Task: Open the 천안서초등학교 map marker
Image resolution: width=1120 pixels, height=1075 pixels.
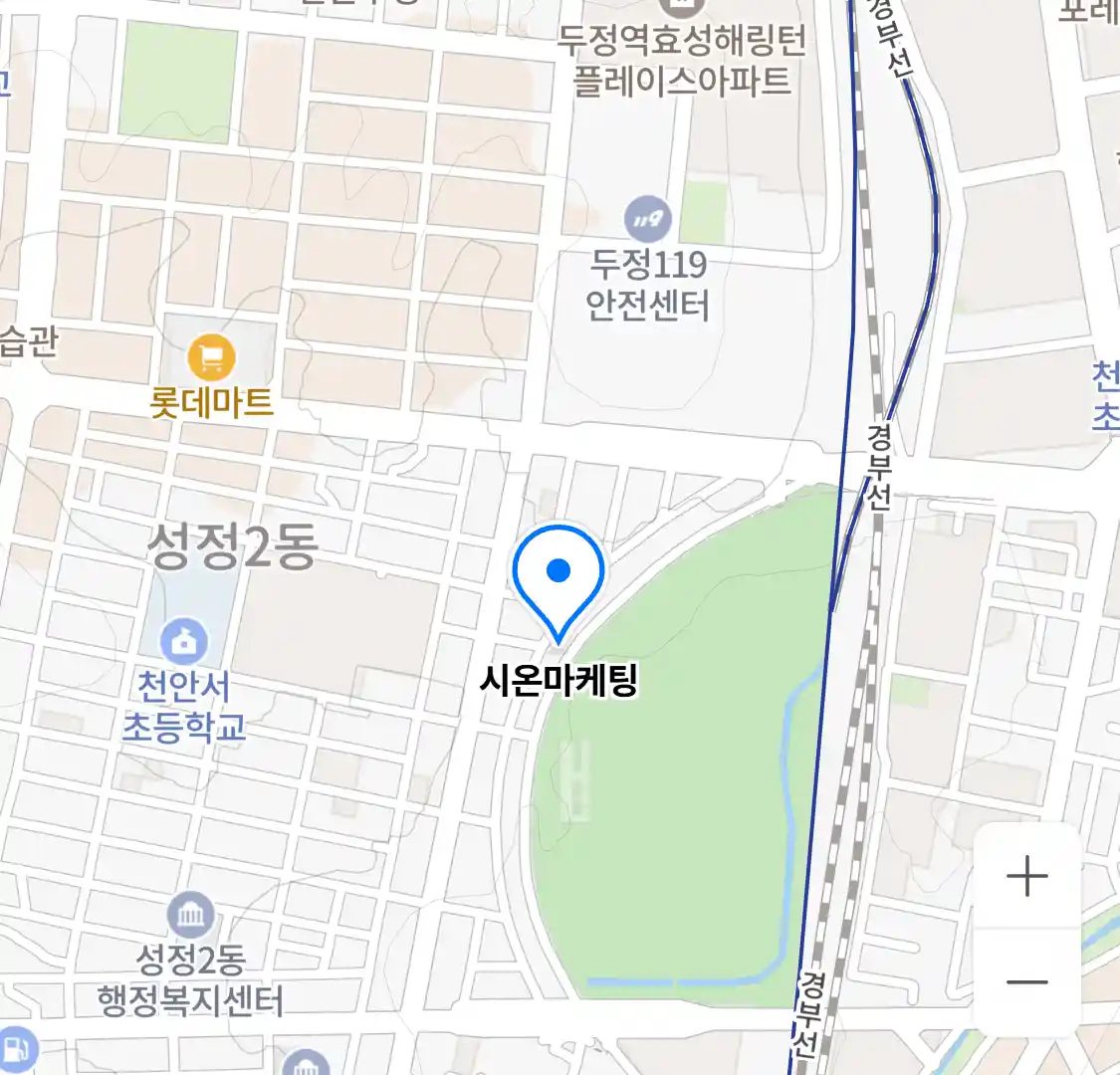Action: (183, 642)
